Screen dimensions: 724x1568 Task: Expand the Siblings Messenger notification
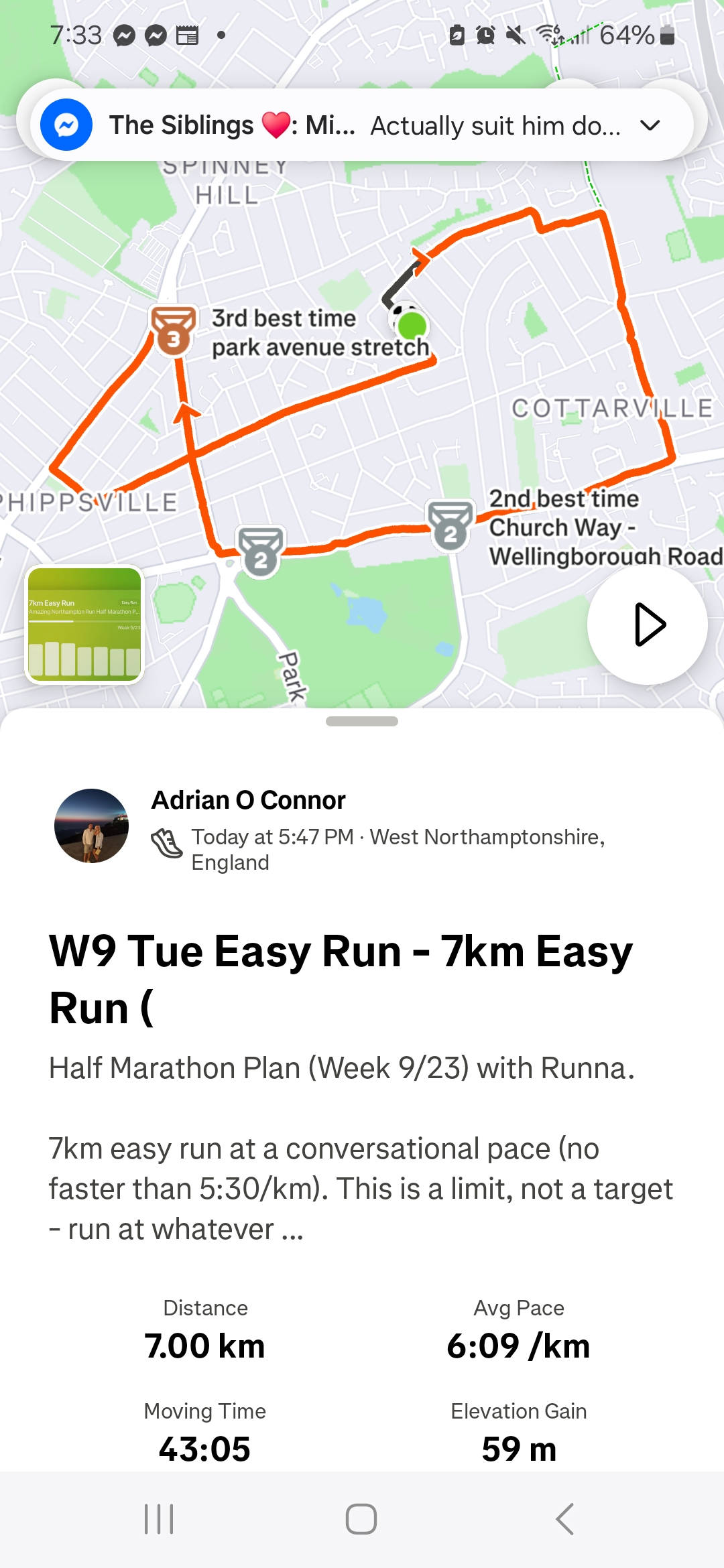(x=650, y=125)
